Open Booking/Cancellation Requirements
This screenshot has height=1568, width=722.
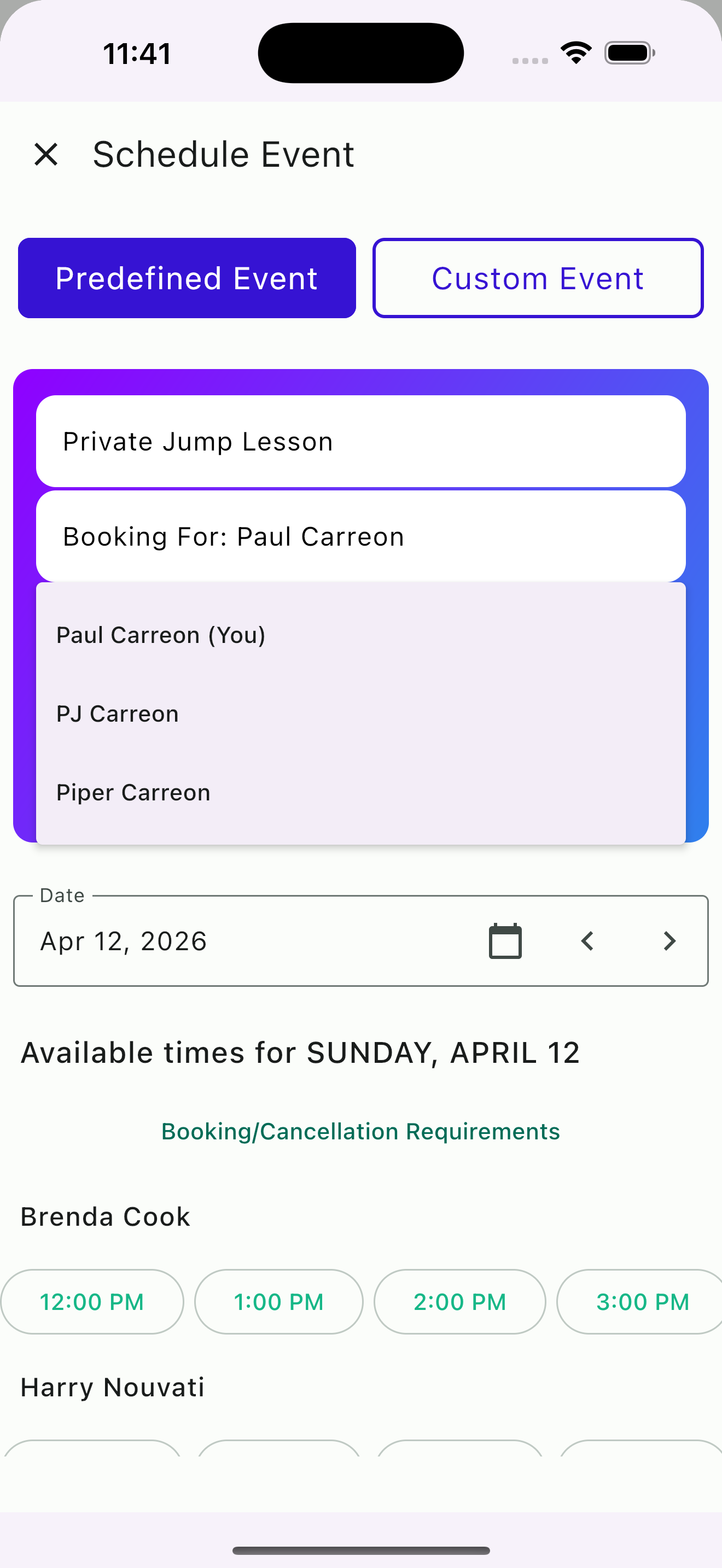pos(361,1131)
